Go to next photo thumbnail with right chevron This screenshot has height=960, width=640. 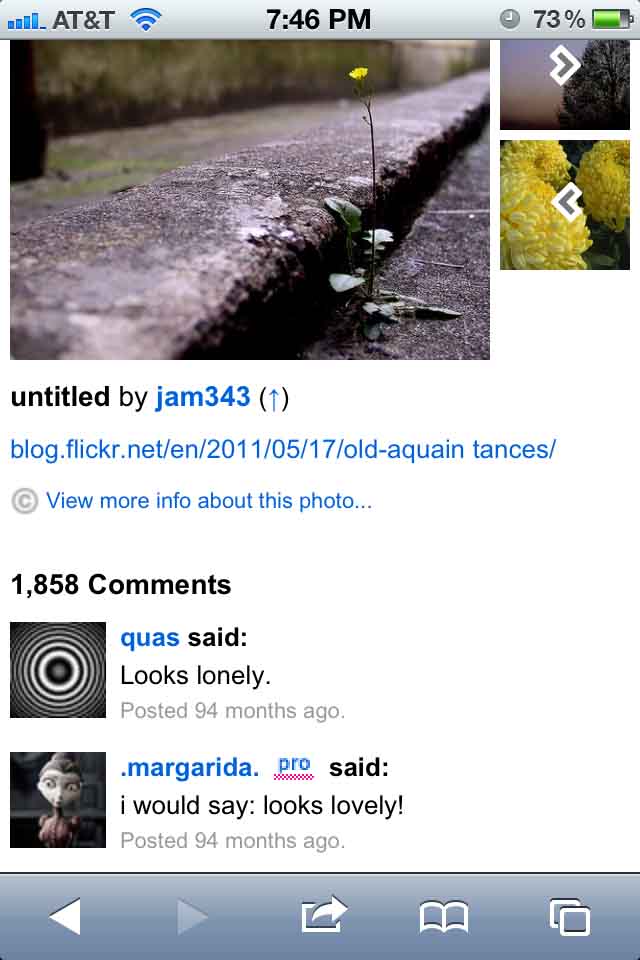click(564, 85)
